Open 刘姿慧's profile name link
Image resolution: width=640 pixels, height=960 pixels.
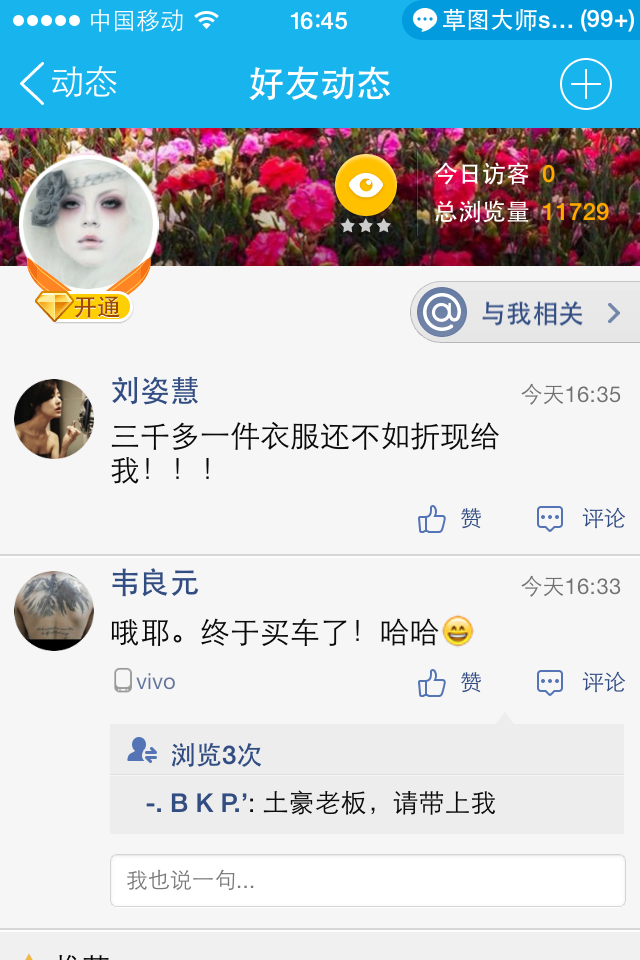click(x=155, y=391)
